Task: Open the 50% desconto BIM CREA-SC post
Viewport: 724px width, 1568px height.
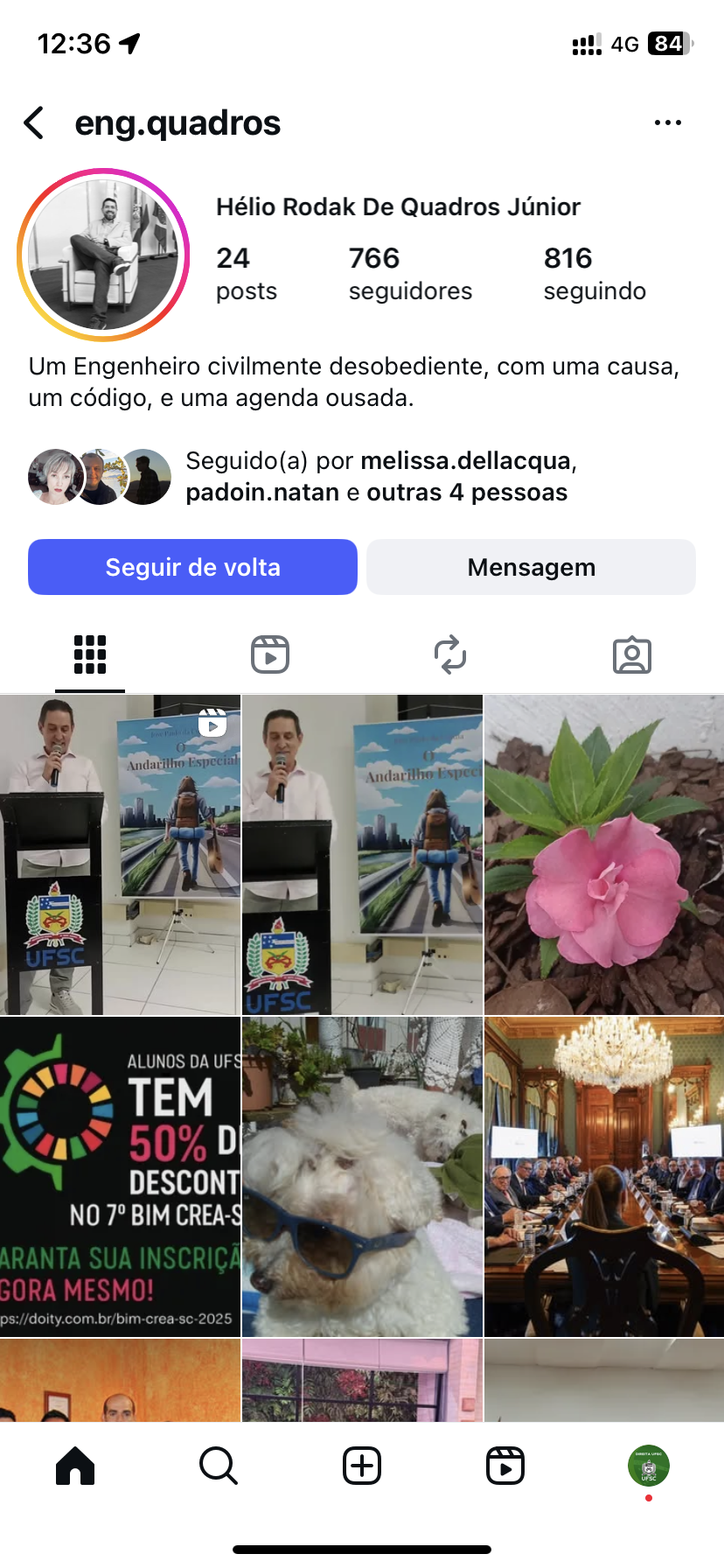Action: click(120, 1176)
